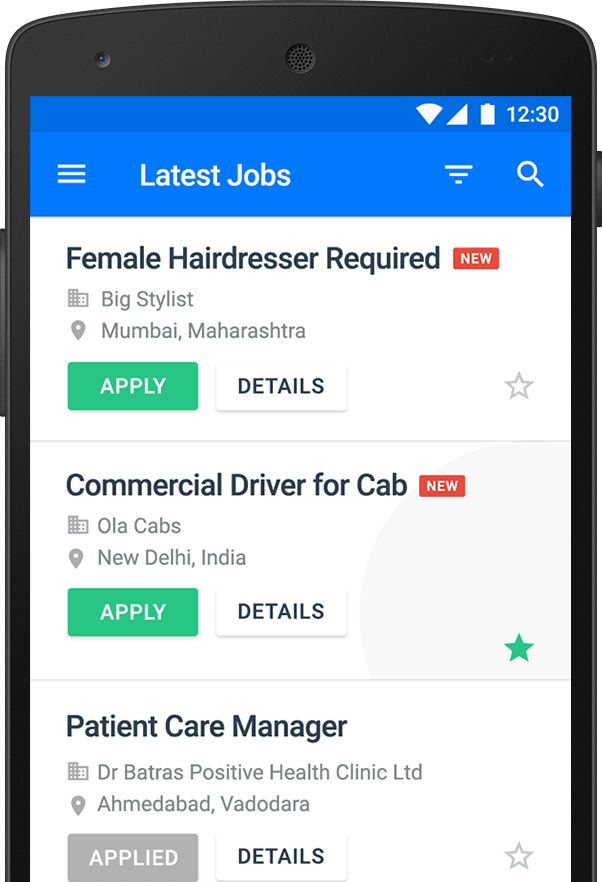Unstar the Commercial Driver for Cab job
Screen dimensions: 602x882
click(x=519, y=650)
